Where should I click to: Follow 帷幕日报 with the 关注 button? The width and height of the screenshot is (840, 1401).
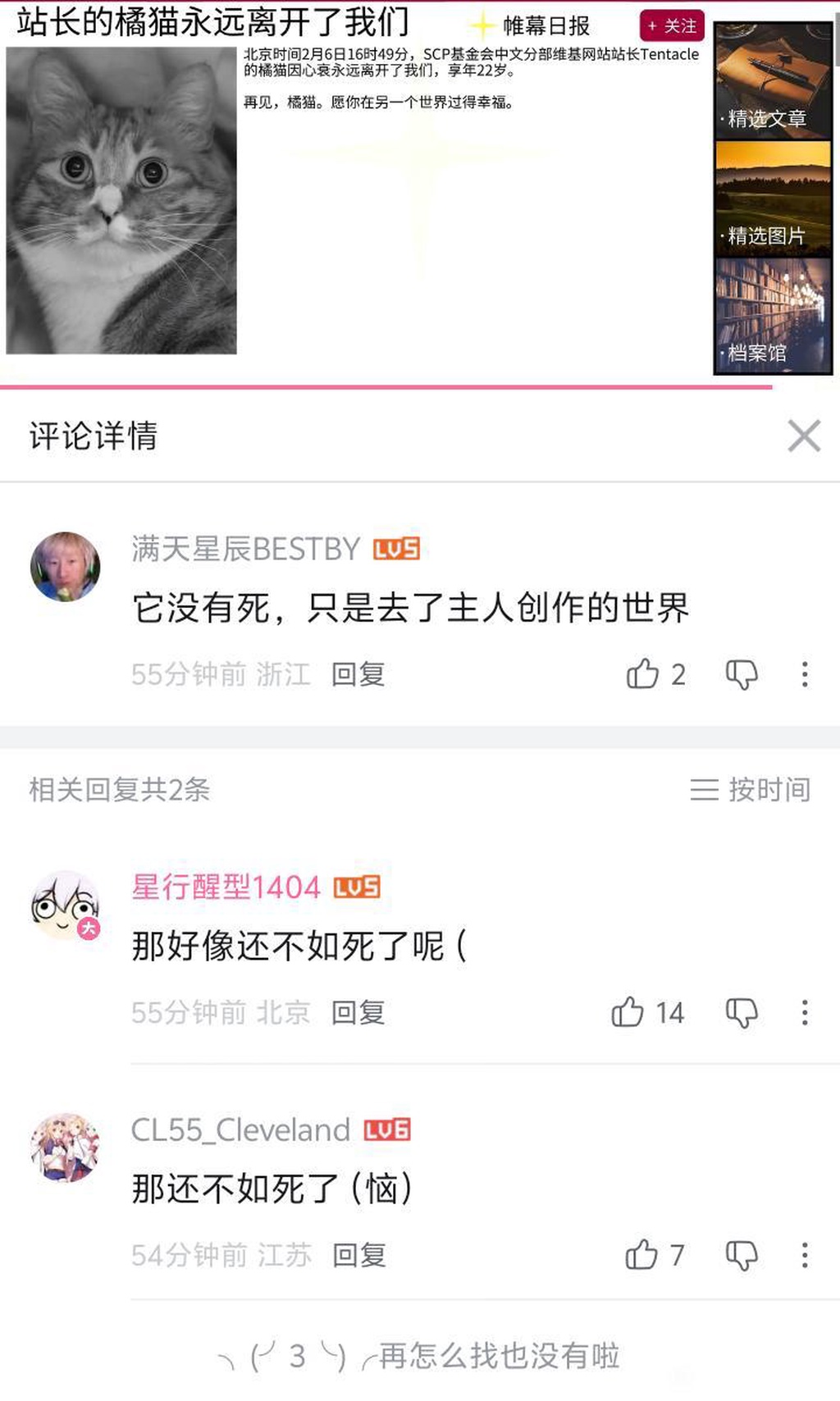tap(672, 26)
